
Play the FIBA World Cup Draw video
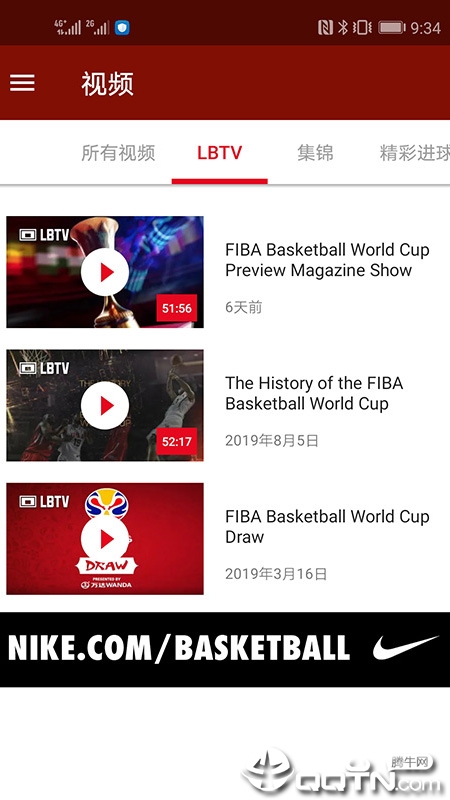click(x=105, y=539)
